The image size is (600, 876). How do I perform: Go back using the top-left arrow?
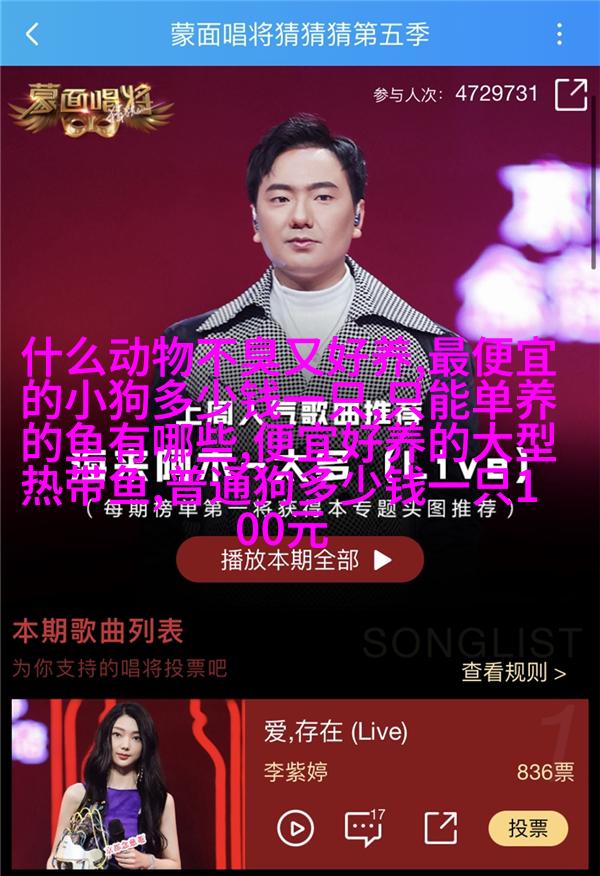[33, 34]
